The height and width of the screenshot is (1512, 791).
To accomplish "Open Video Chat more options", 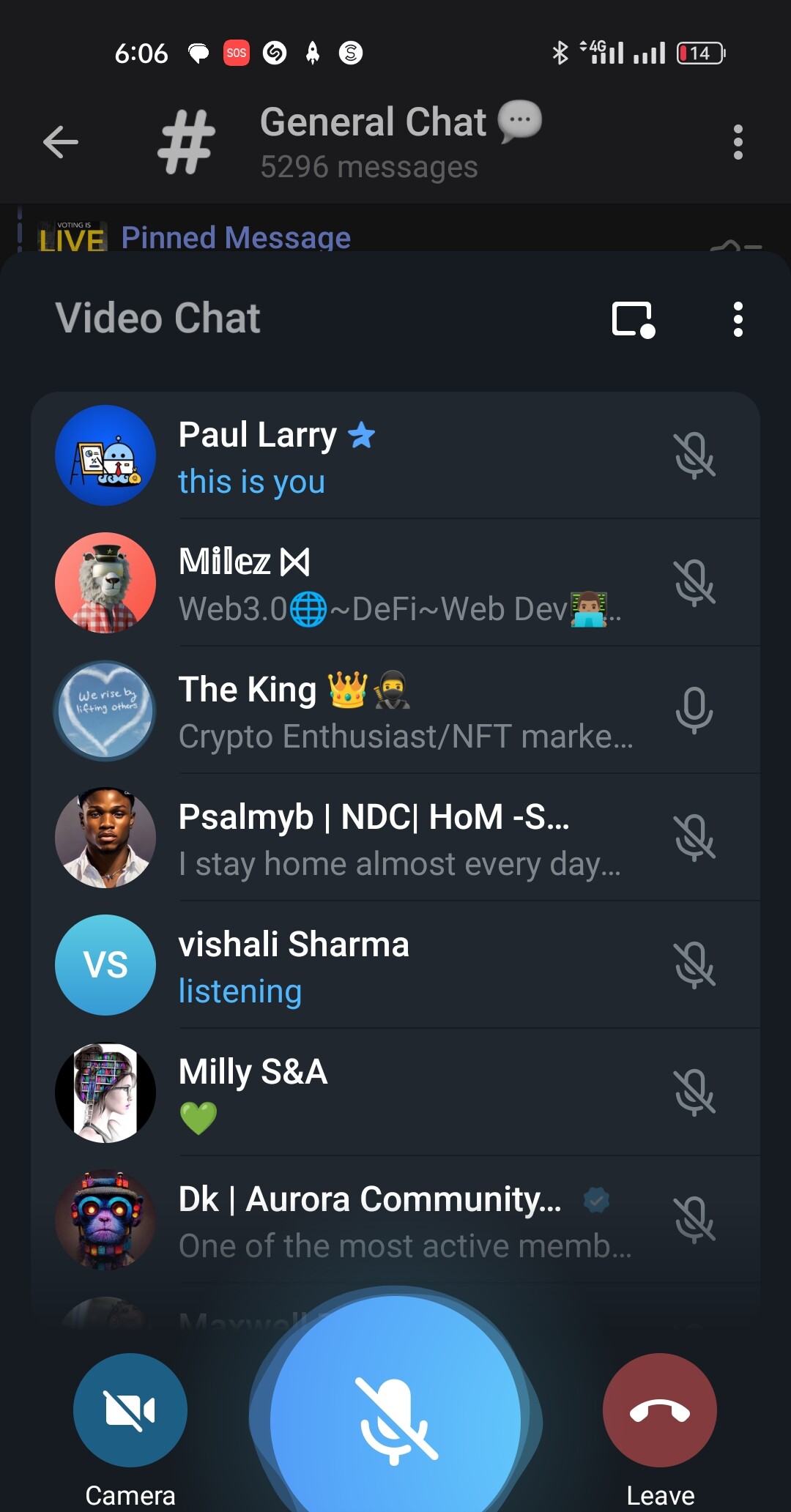I will (x=738, y=319).
